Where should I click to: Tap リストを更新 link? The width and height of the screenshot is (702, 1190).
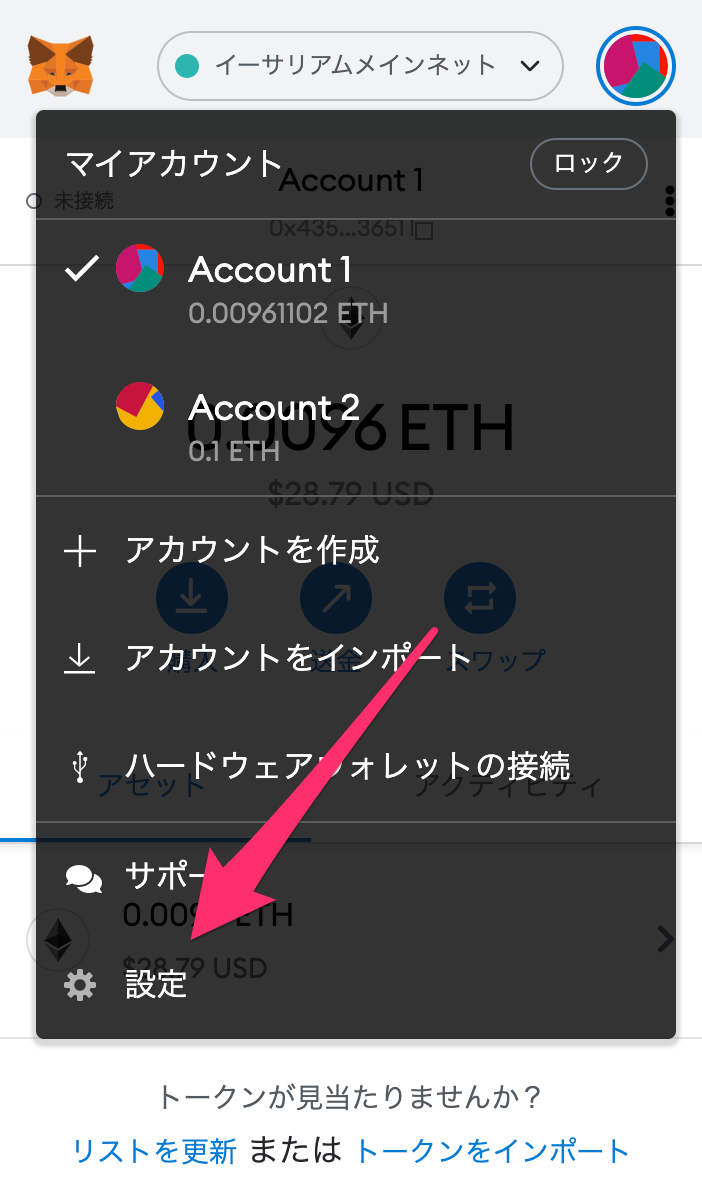click(x=155, y=1151)
